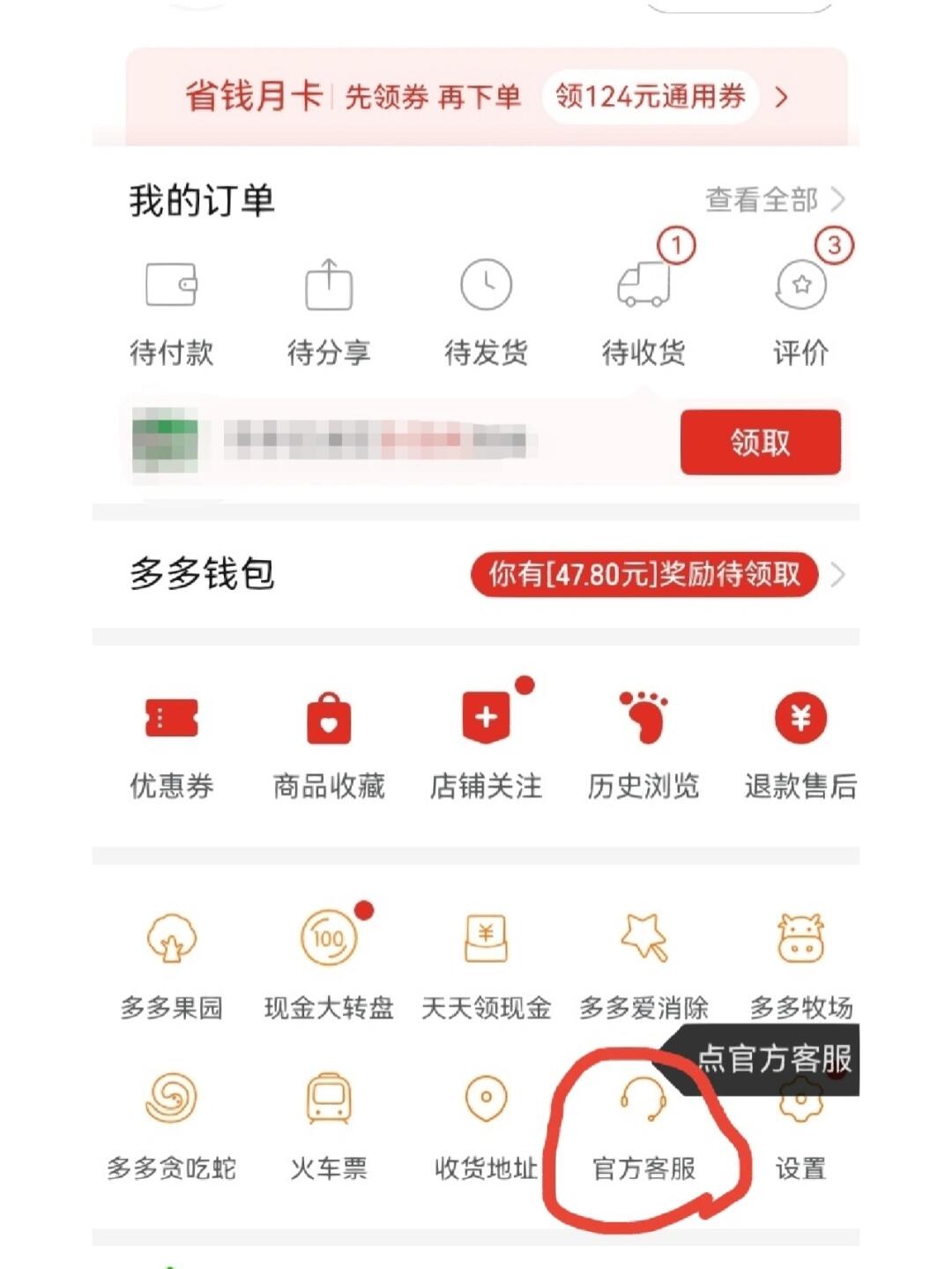Open 收货地址 shipping addresses
Viewport: 952px width, 1269px height.
(x=486, y=1124)
